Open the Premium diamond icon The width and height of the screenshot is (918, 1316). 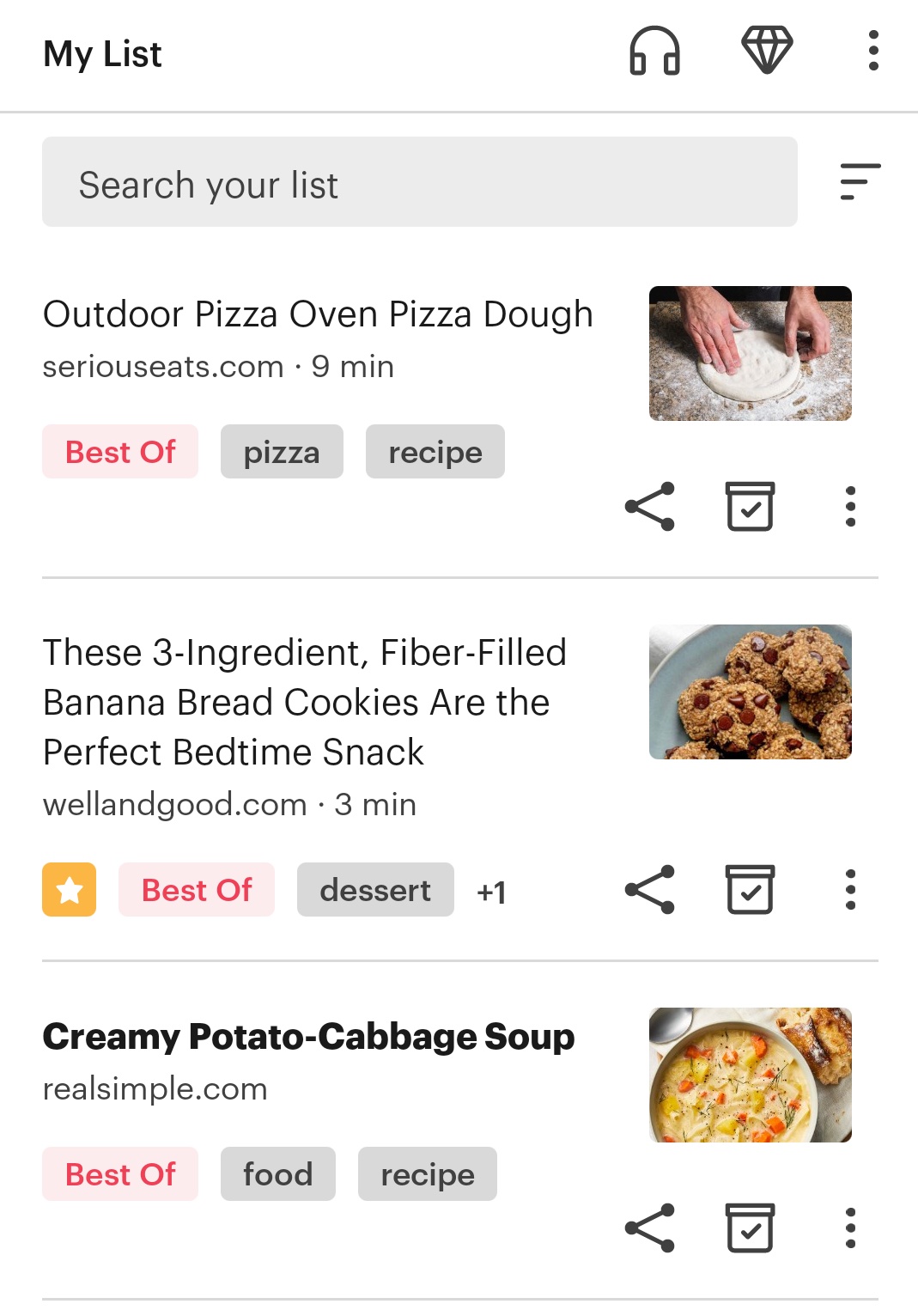[766, 51]
